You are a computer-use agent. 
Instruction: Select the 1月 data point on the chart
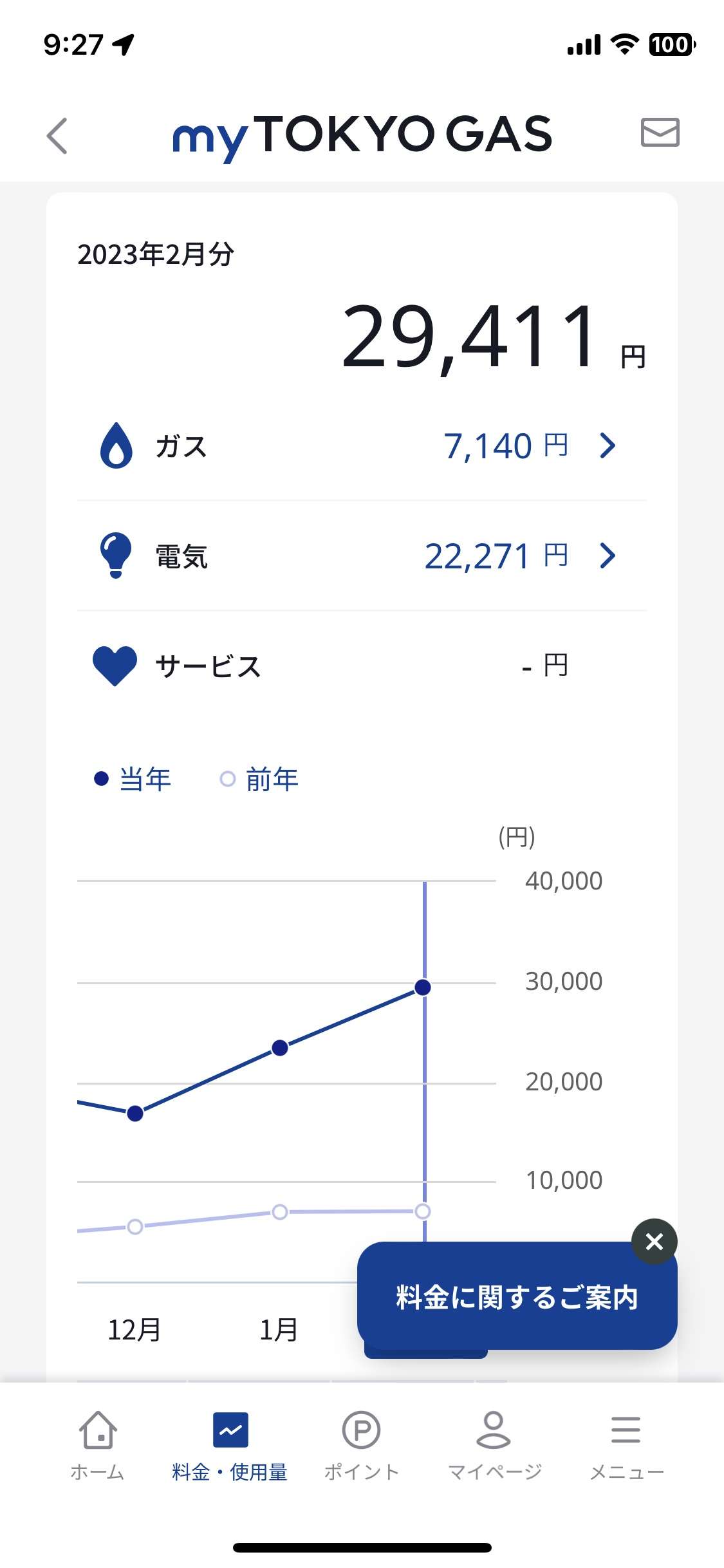click(x=280, y=1048)
